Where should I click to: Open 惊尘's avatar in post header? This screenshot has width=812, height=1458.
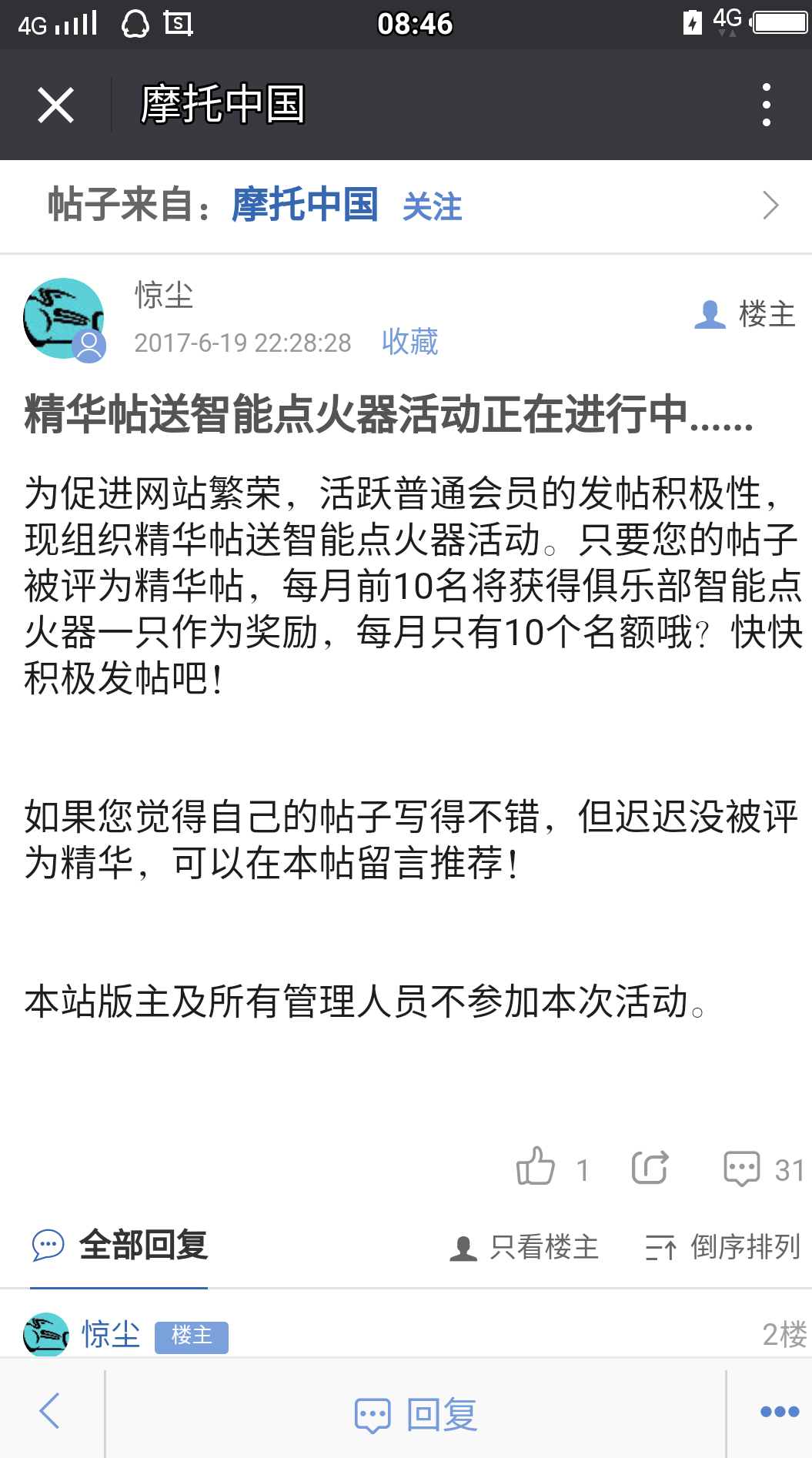[x=63, y=318]
